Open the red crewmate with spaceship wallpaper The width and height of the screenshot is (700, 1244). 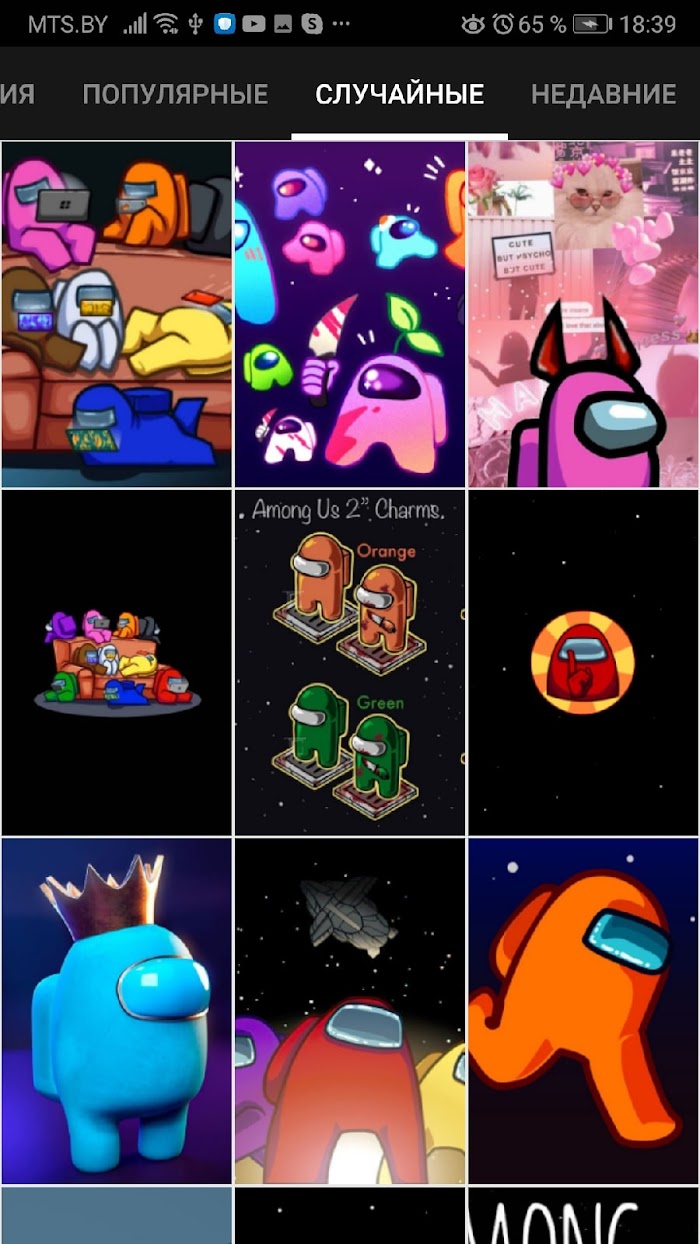[350, 1011]
